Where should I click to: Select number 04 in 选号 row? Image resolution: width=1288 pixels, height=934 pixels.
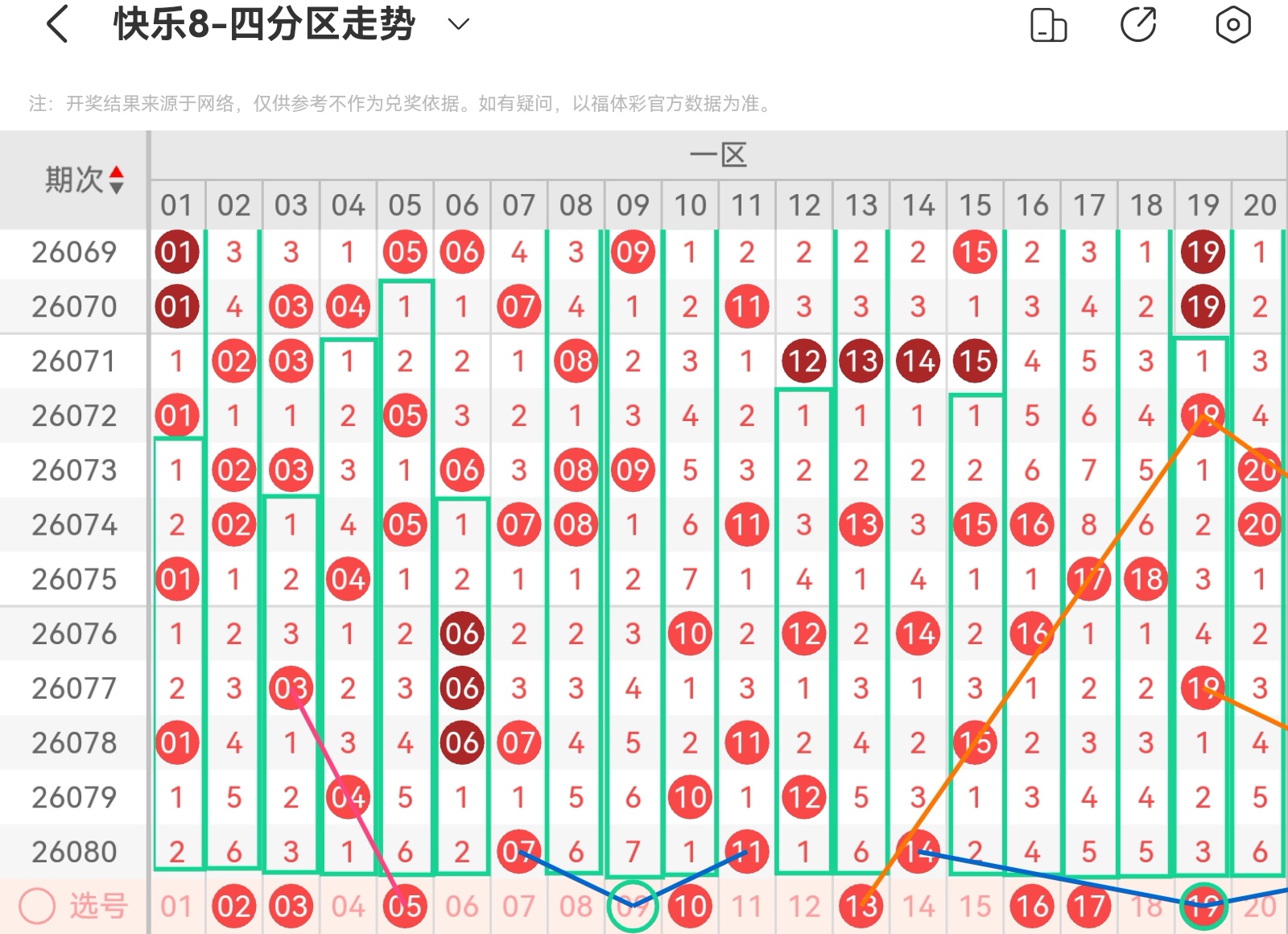348,907
